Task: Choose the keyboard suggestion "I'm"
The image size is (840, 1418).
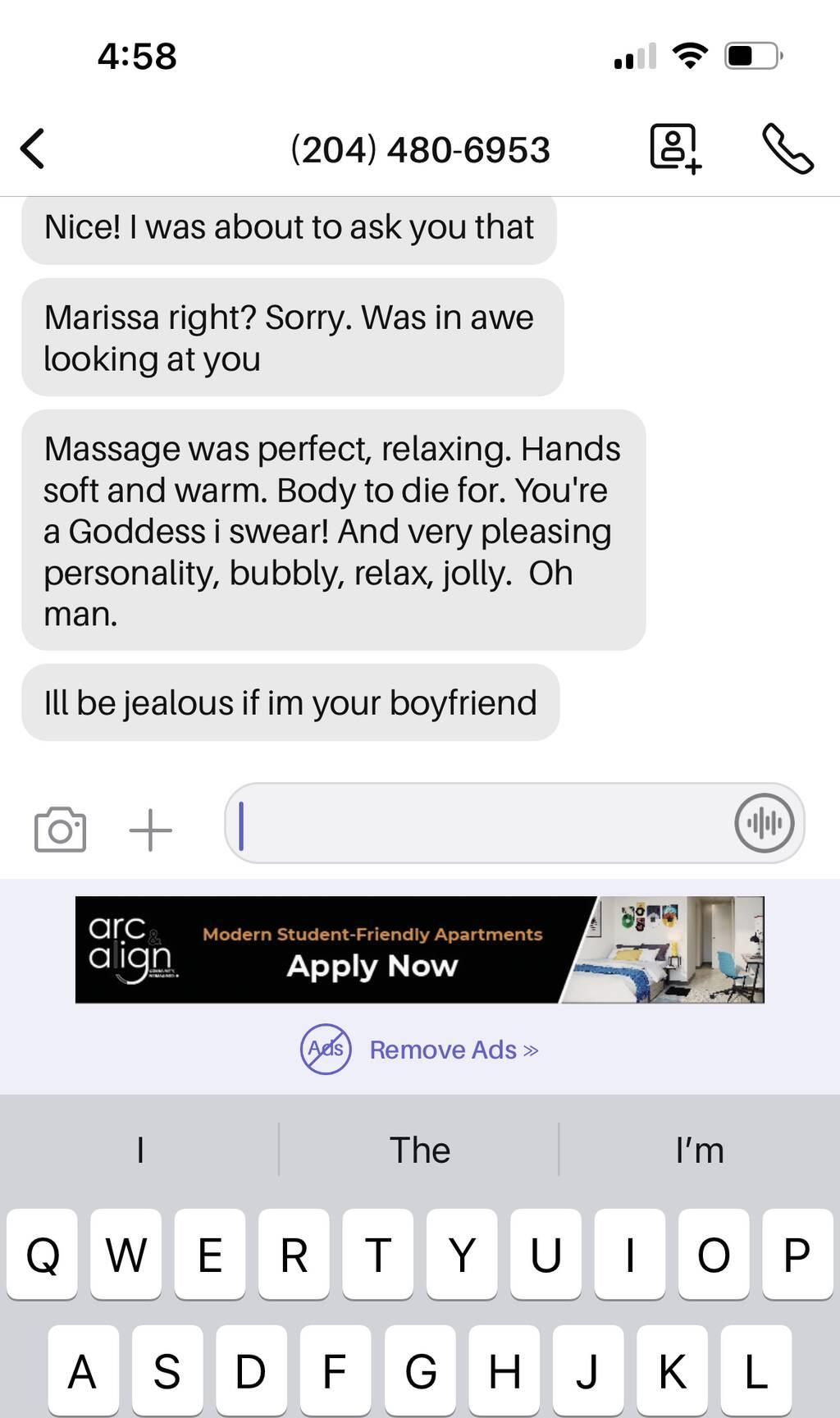Action: 700,1150
